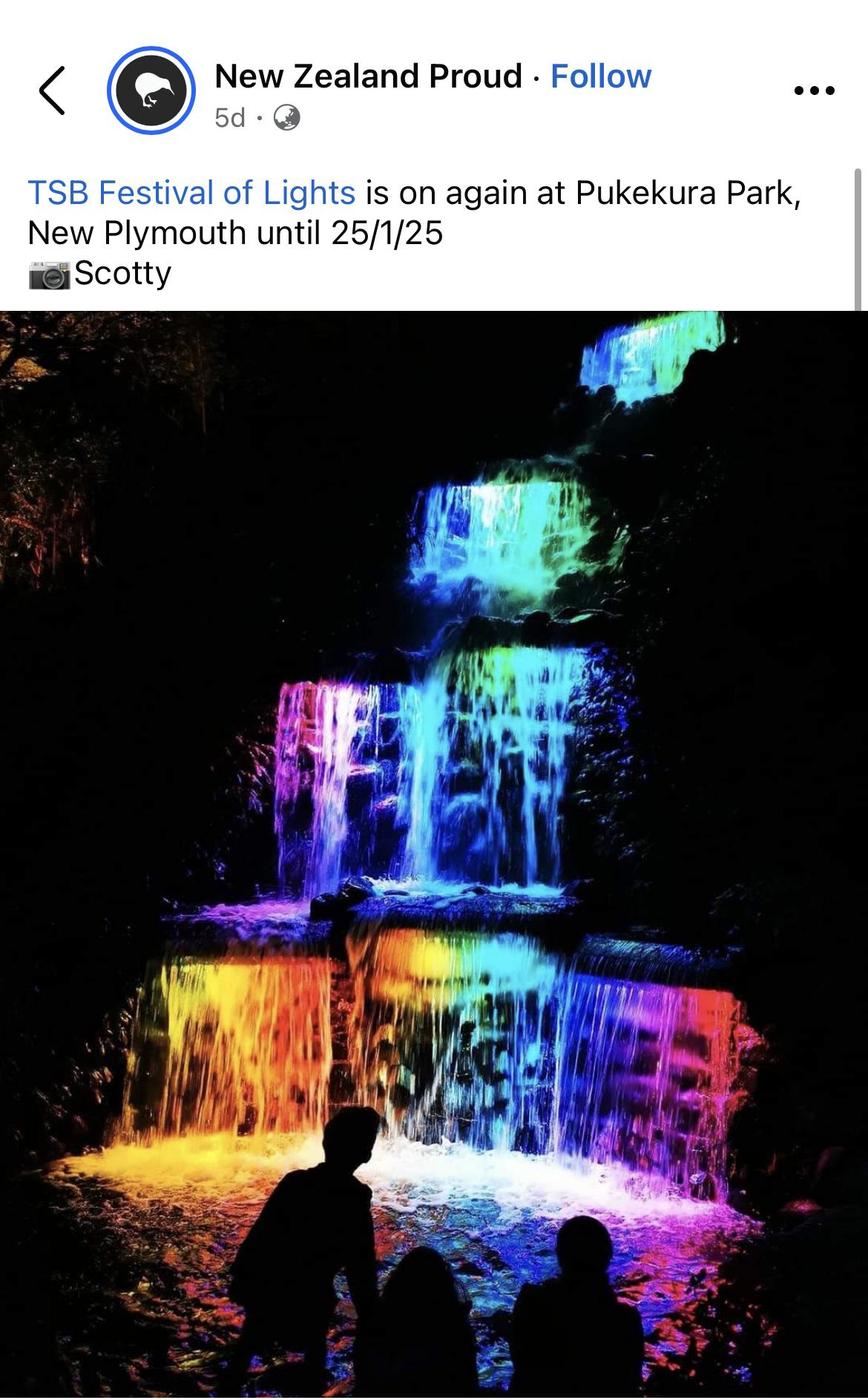Open the three-dot options menu
The width and height of the screenshot is (868, 1400).
814,91
